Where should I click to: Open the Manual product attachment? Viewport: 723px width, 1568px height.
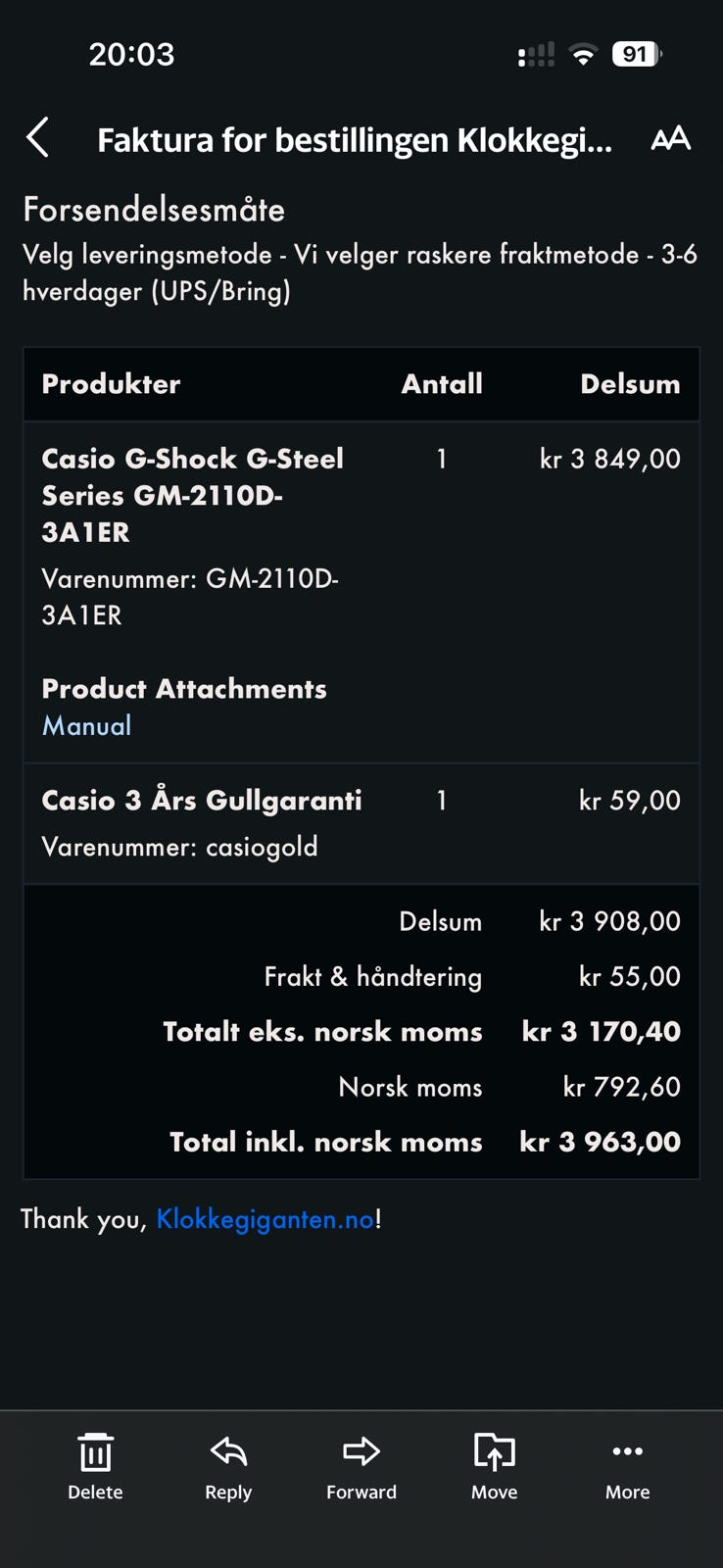coord(86,725)
